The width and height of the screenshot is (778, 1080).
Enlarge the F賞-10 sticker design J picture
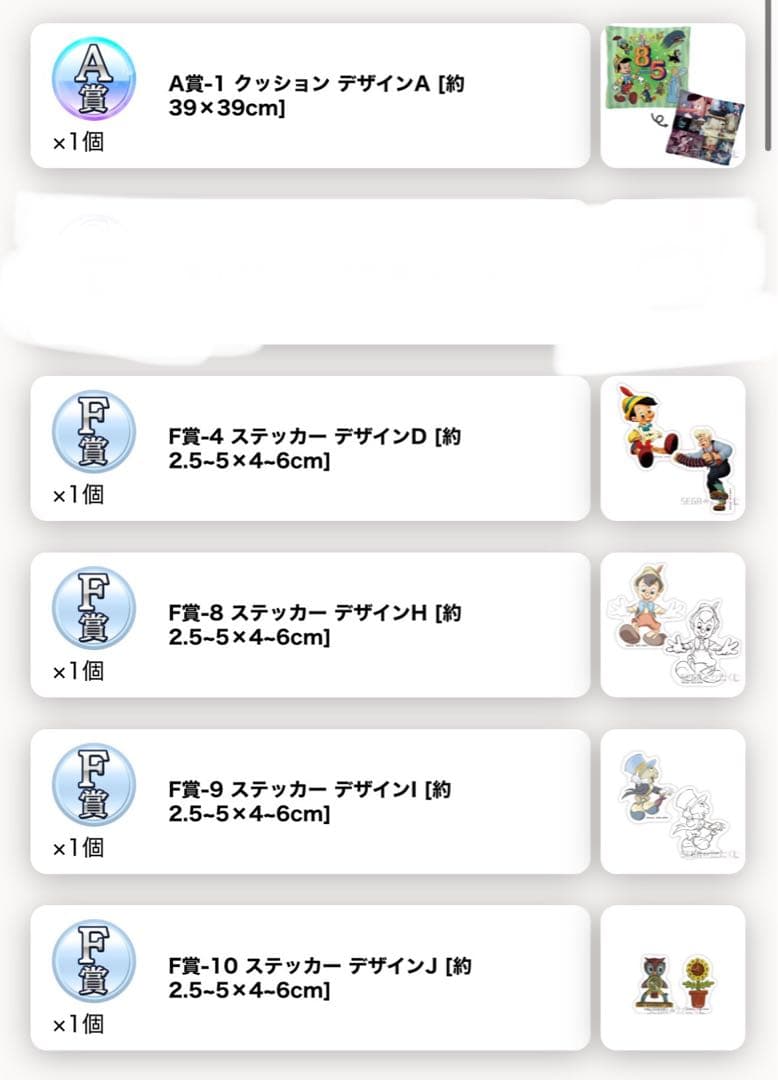click(x=673, y=978)
